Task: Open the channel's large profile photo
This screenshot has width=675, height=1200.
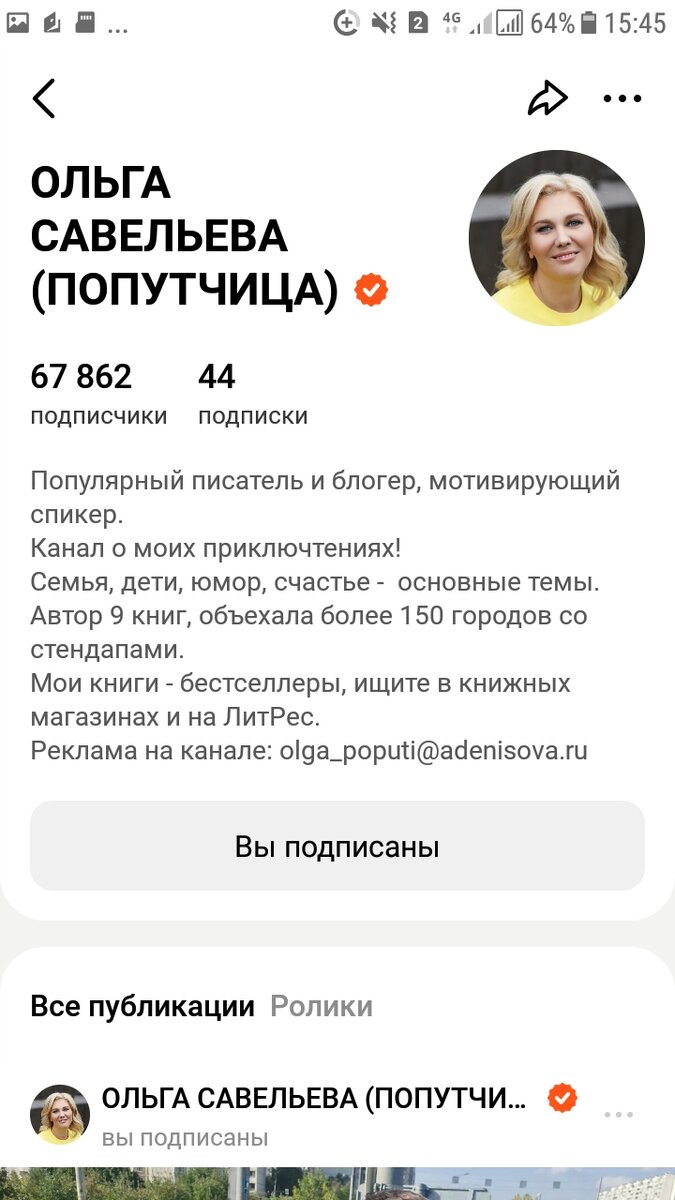Action: click(556, 238)
